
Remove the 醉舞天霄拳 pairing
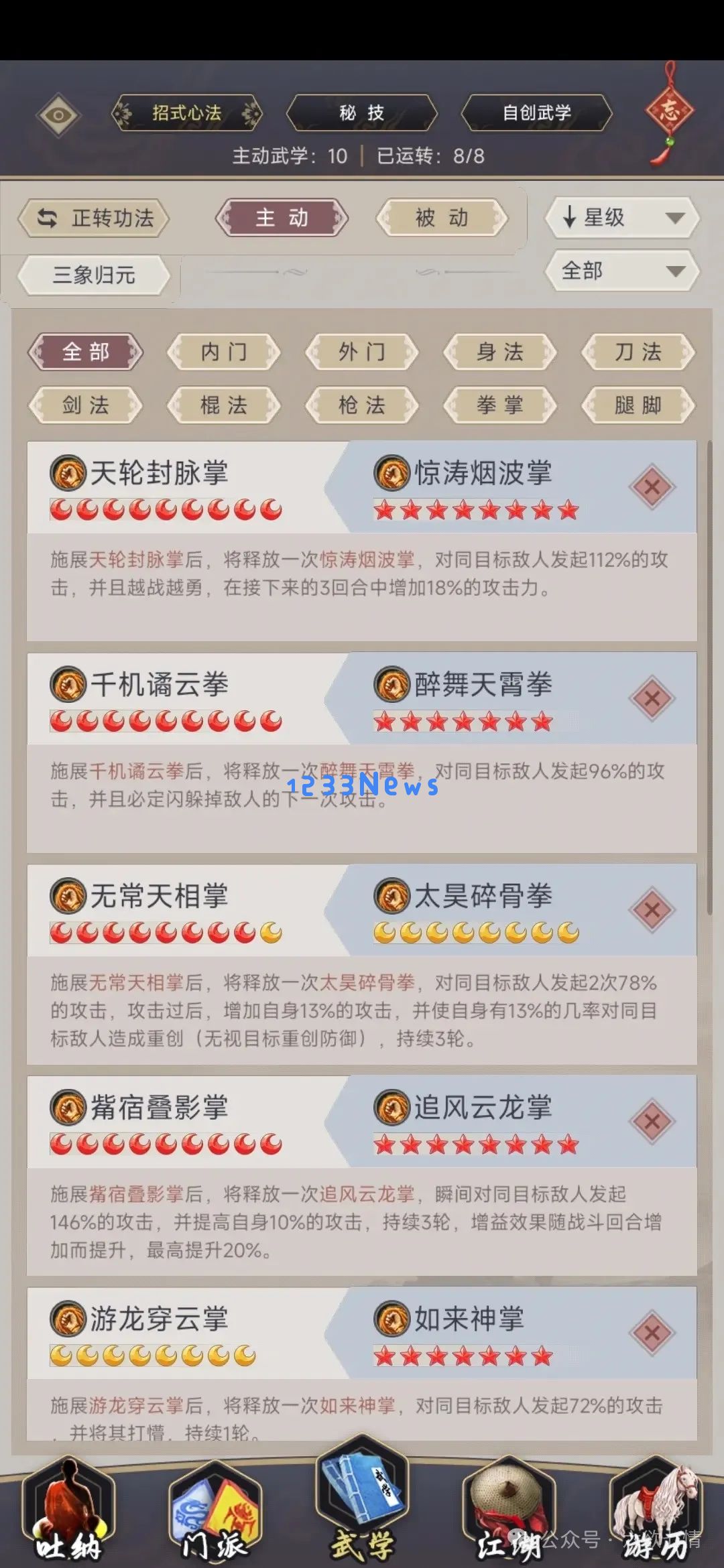click(652, 699)
